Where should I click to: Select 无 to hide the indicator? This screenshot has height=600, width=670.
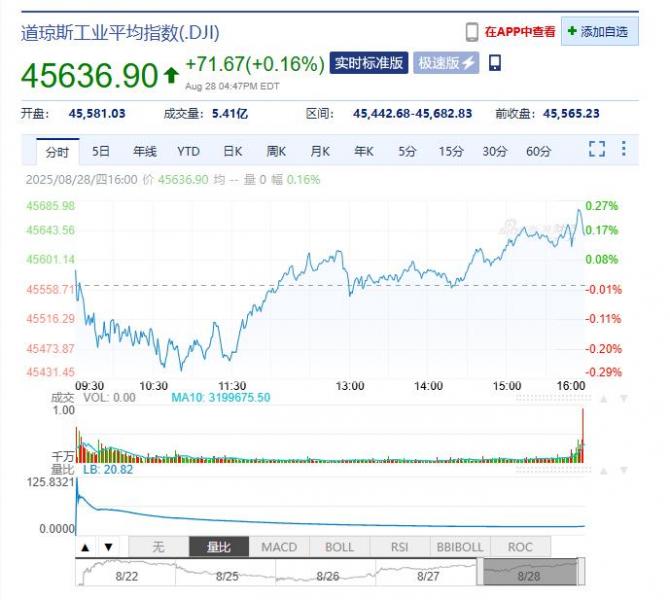point(158,547)
